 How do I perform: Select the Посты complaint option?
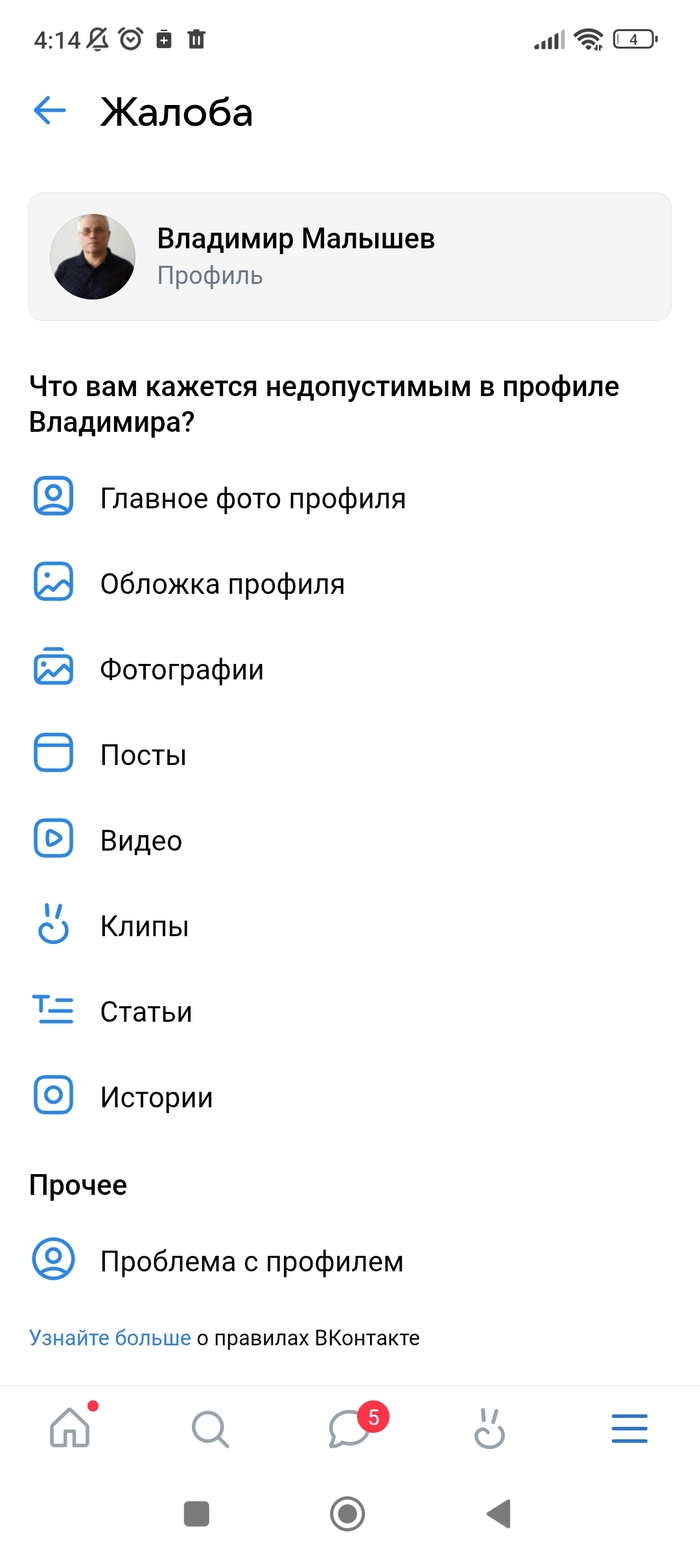point(143,755)
